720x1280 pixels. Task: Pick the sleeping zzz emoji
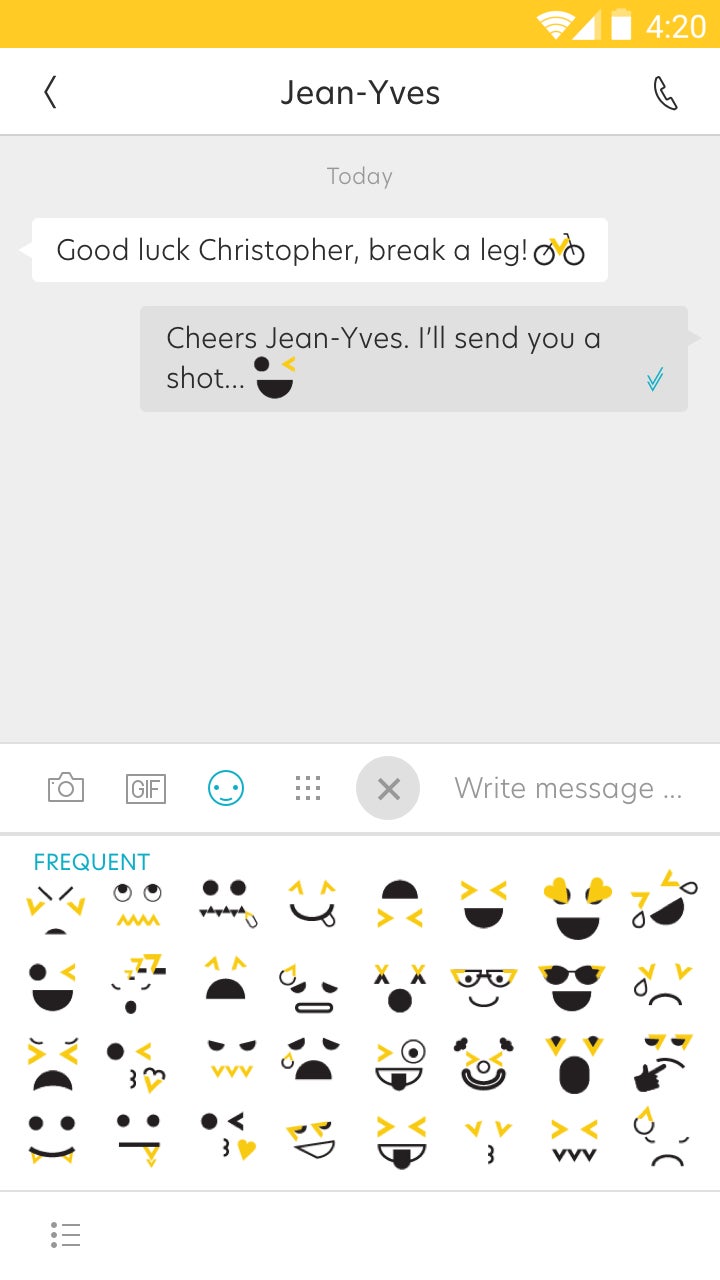pyautogui.click(x=139, y=983)
